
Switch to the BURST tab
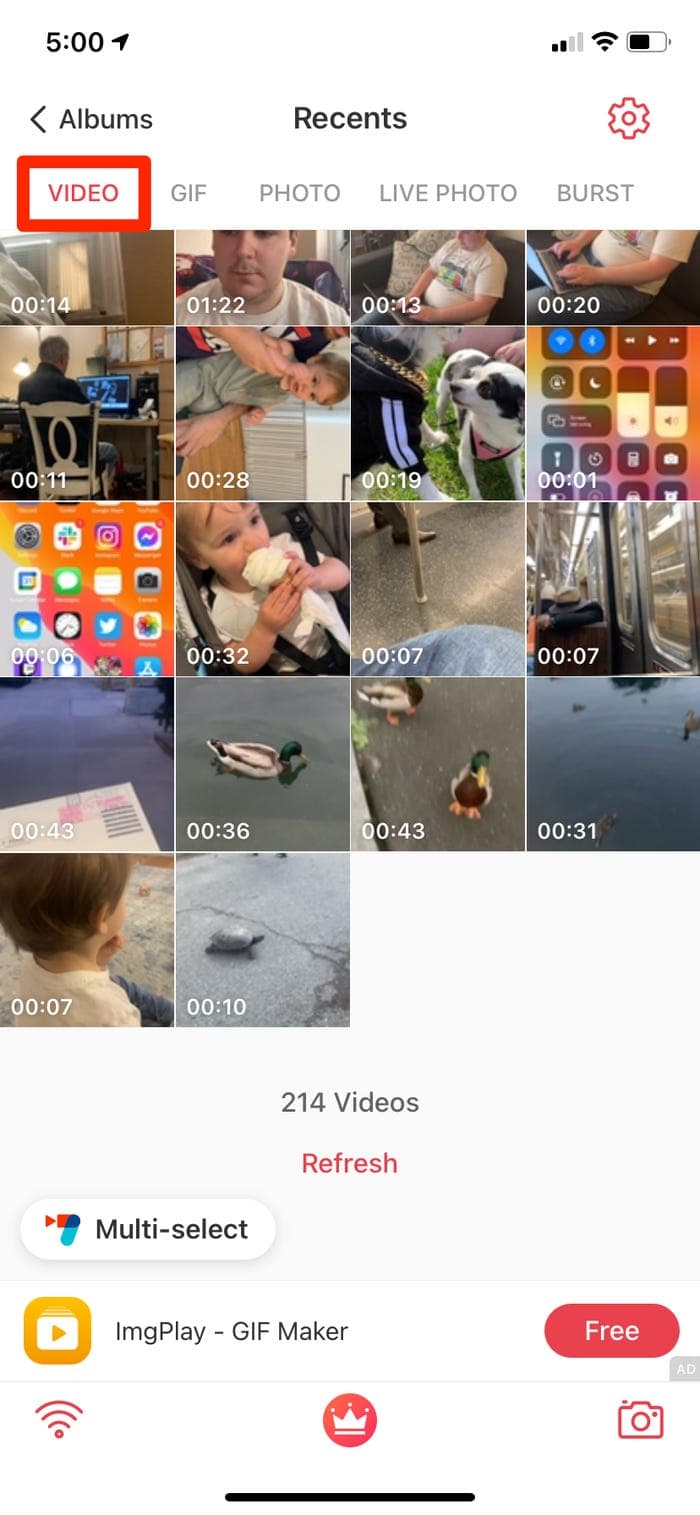pos(595,193)
